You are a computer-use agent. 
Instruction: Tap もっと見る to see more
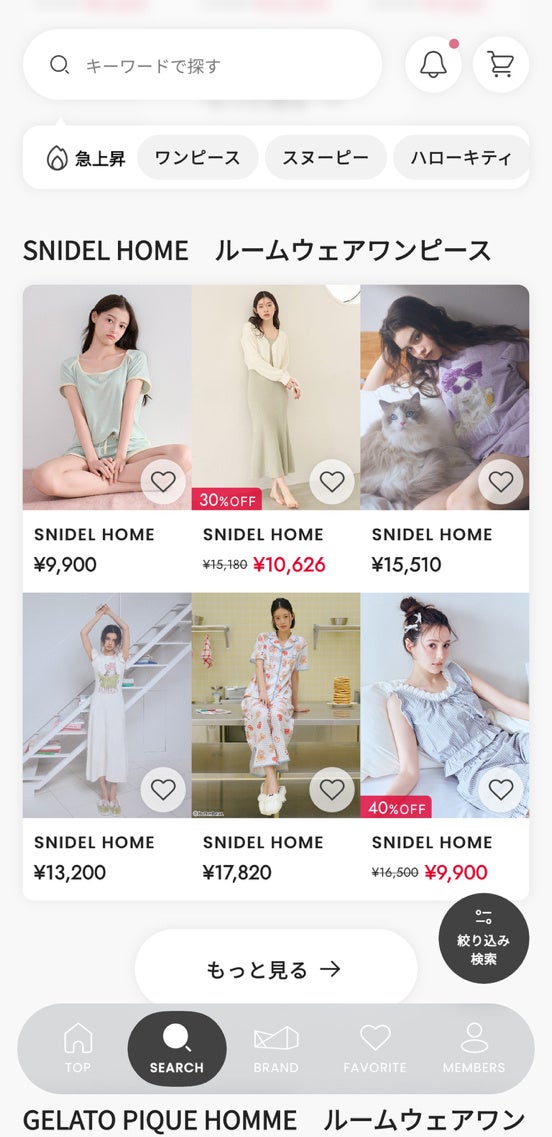click(276, 969)
